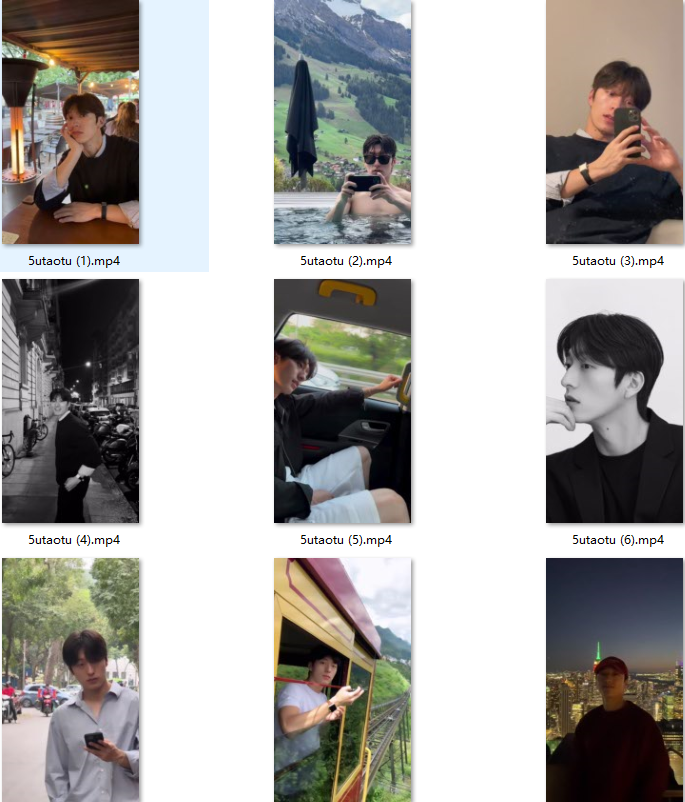The image size is (685, 802).
Task: Open the file 5utaotu (5).mp4
Action: [343, 401]
